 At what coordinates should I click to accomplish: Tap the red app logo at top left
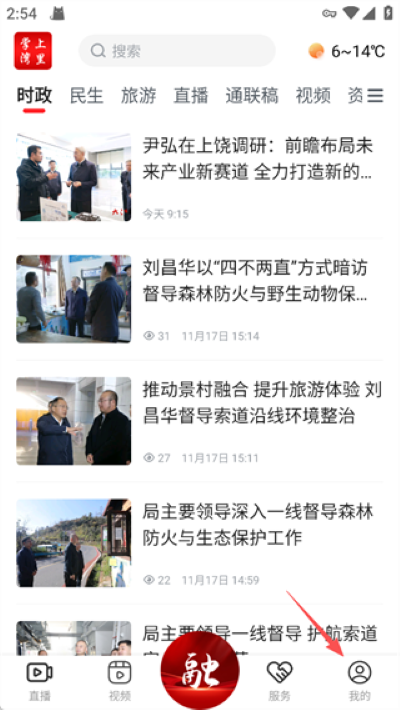(33, 51)
